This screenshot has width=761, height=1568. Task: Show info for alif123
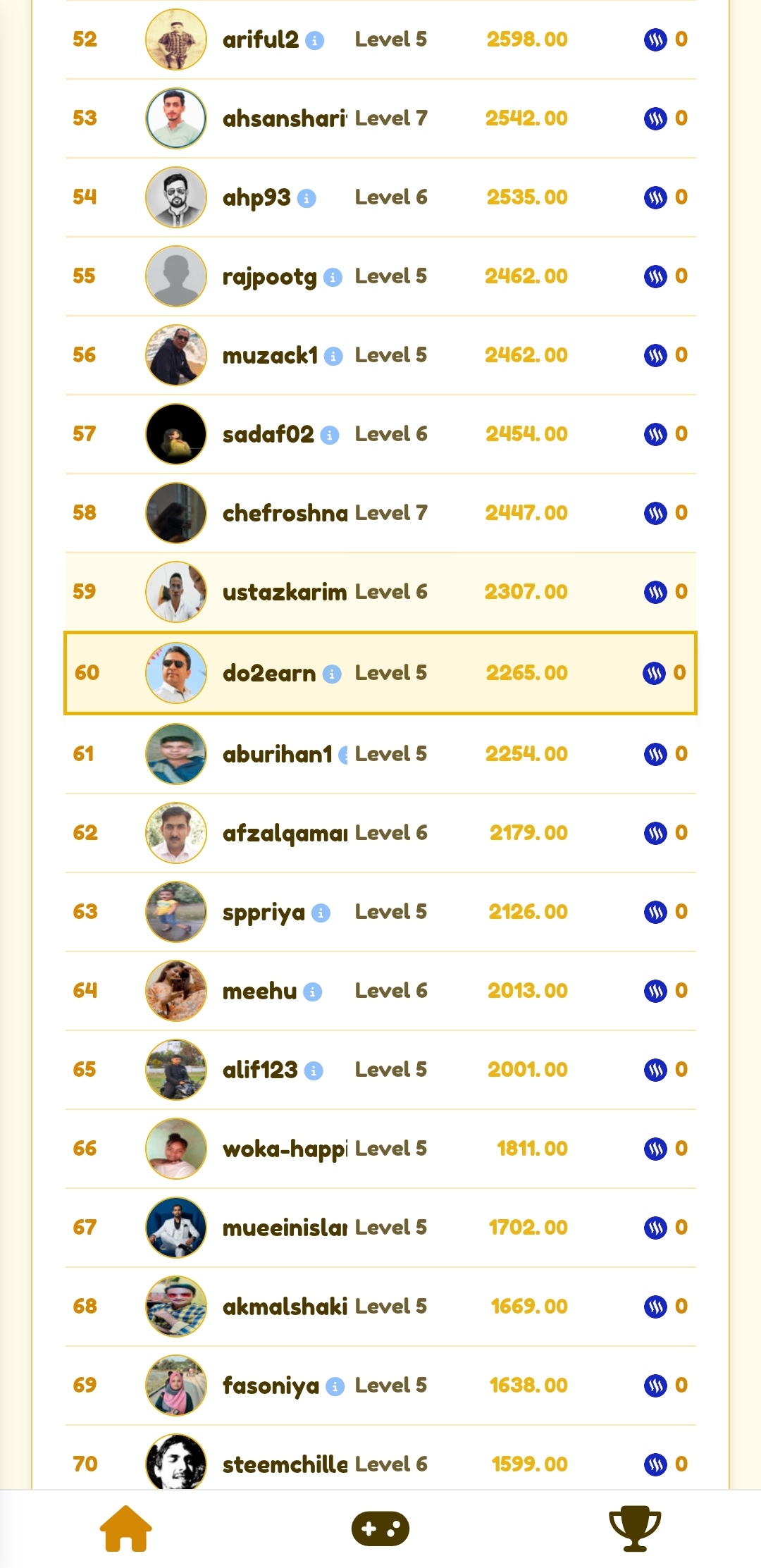[x=314, y=1071]
